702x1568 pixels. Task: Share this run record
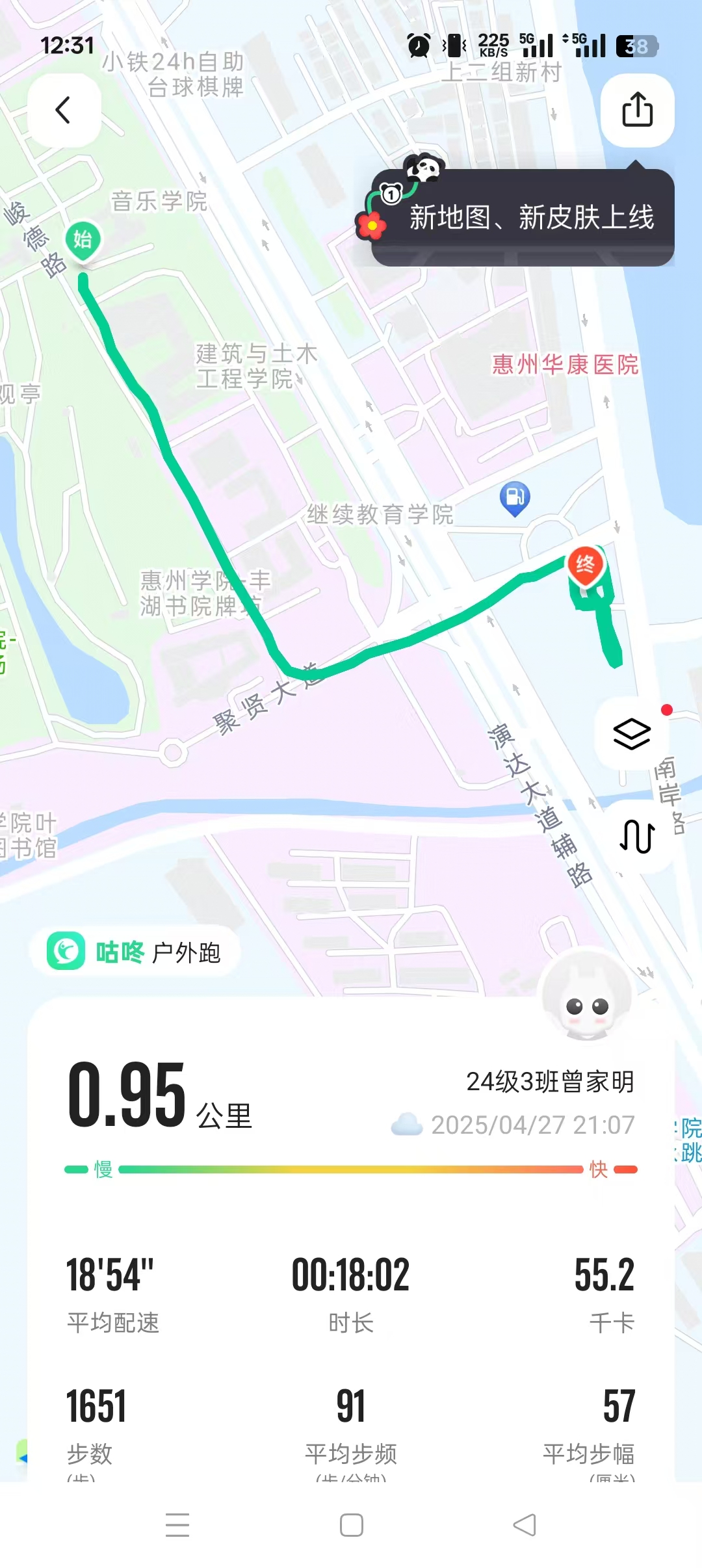pyautogui.click(x=637, y=110)
